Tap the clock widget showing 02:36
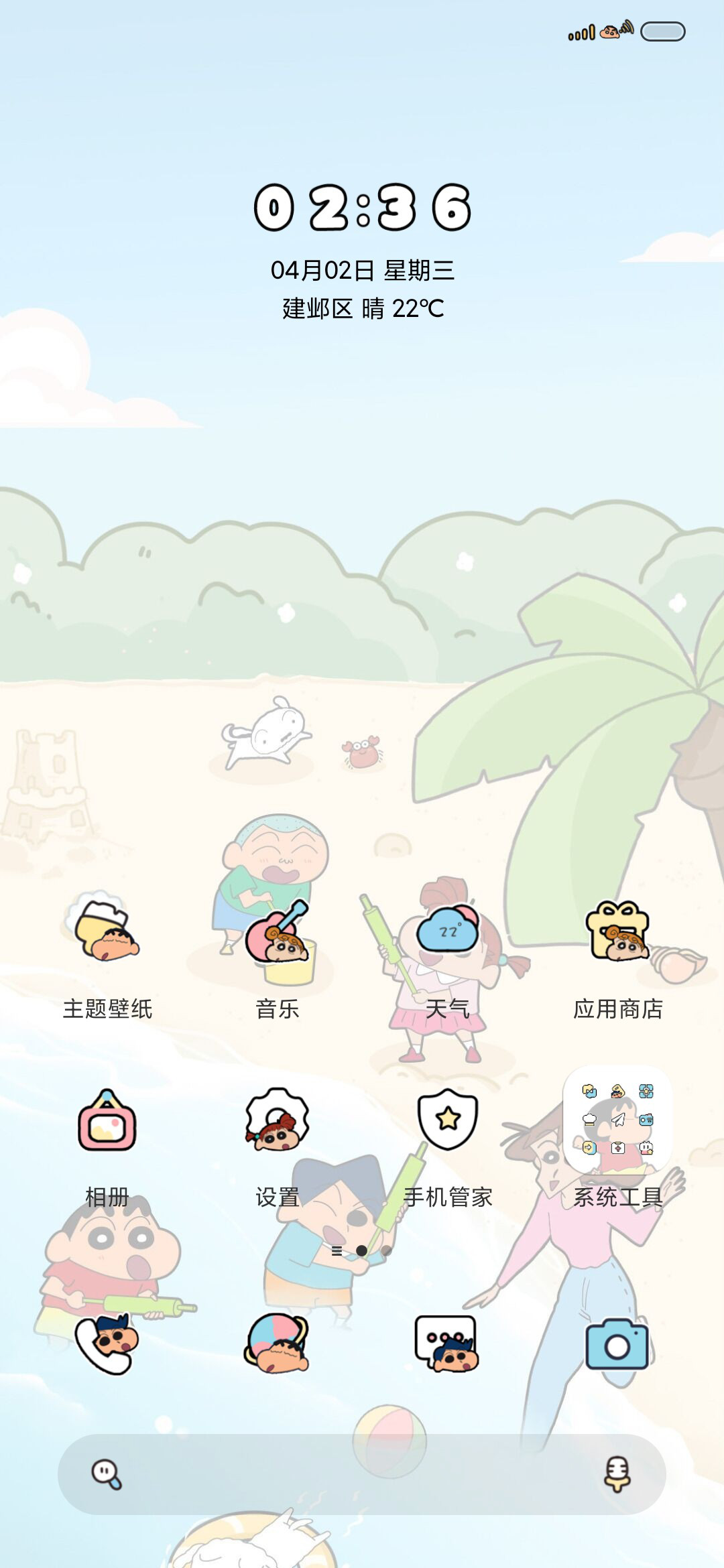The image size is (724, 1568). pos(362,208)
